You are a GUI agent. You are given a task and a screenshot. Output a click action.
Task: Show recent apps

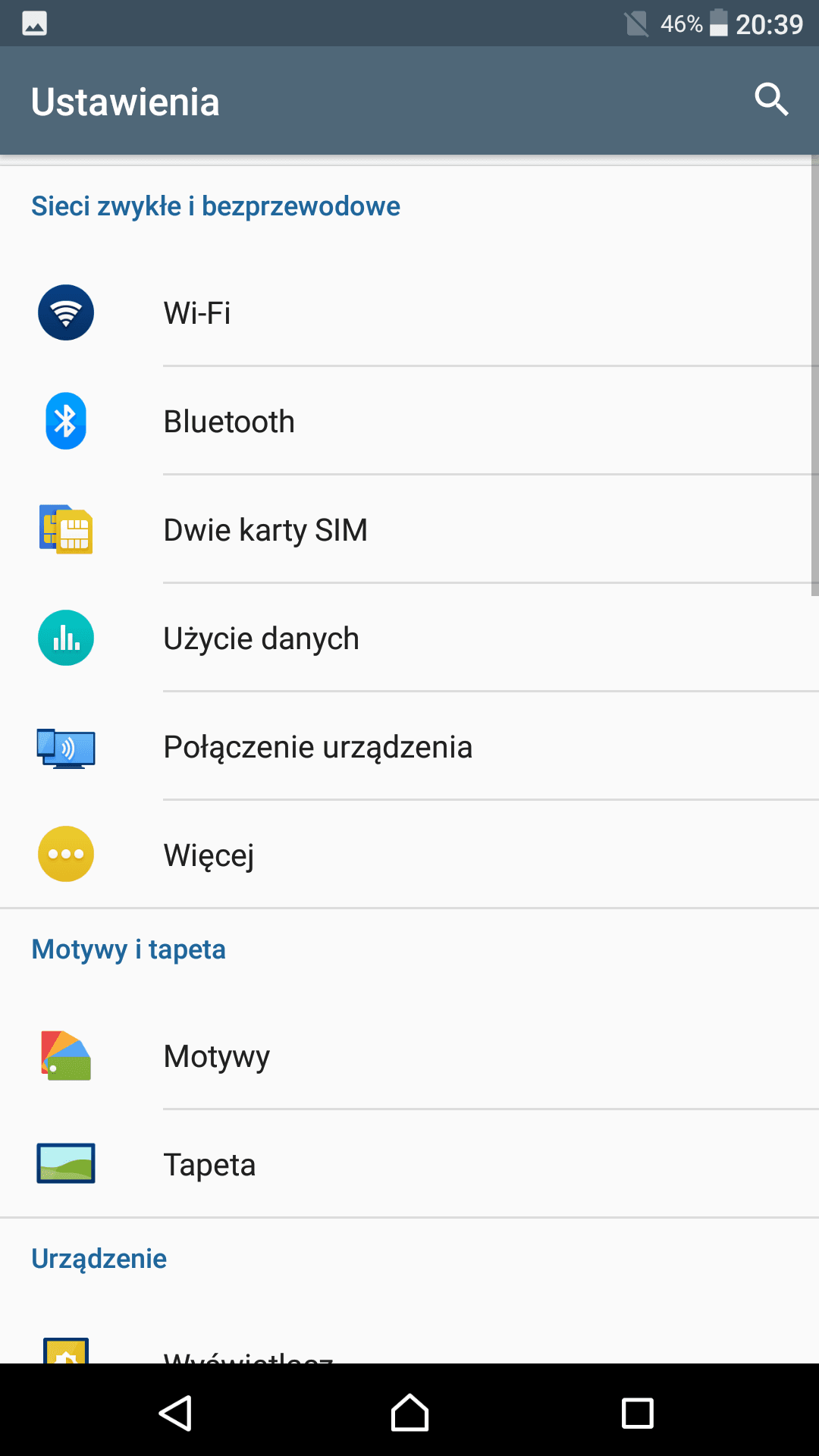pos(638,1414)
